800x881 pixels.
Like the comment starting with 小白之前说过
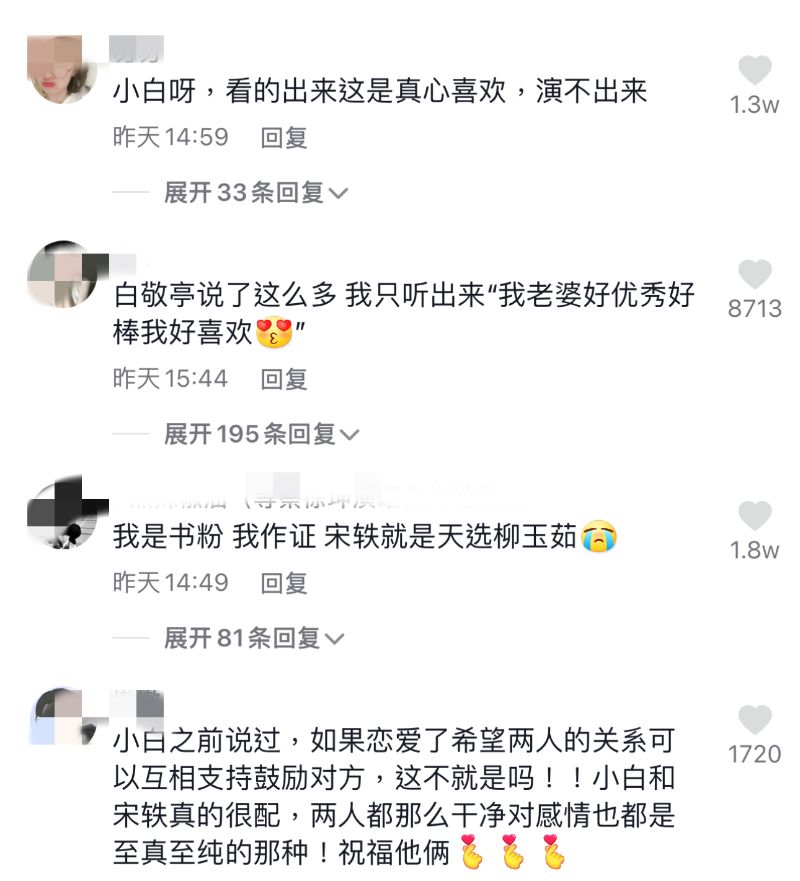755,720
